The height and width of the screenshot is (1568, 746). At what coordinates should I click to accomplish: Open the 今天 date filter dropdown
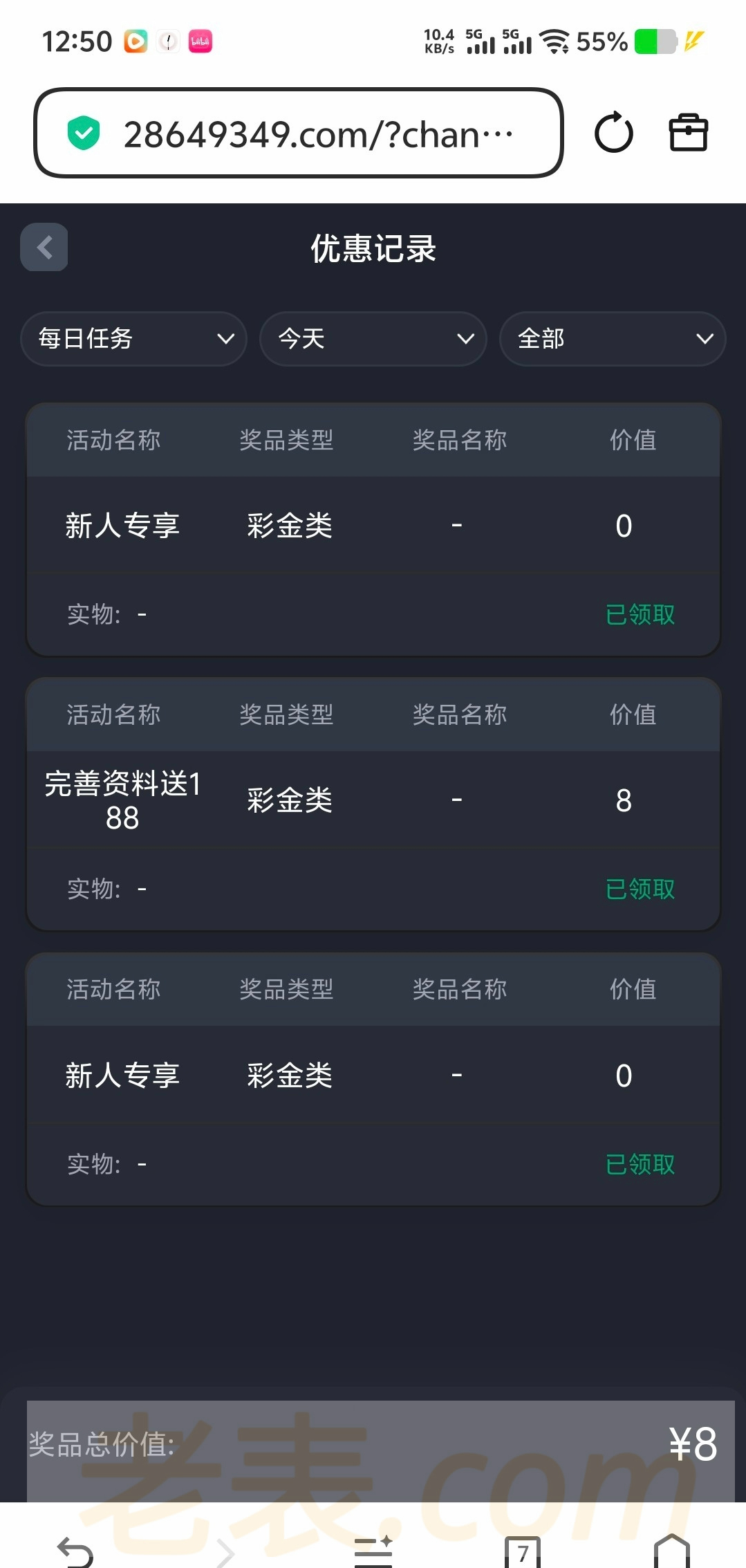(373, 339)
